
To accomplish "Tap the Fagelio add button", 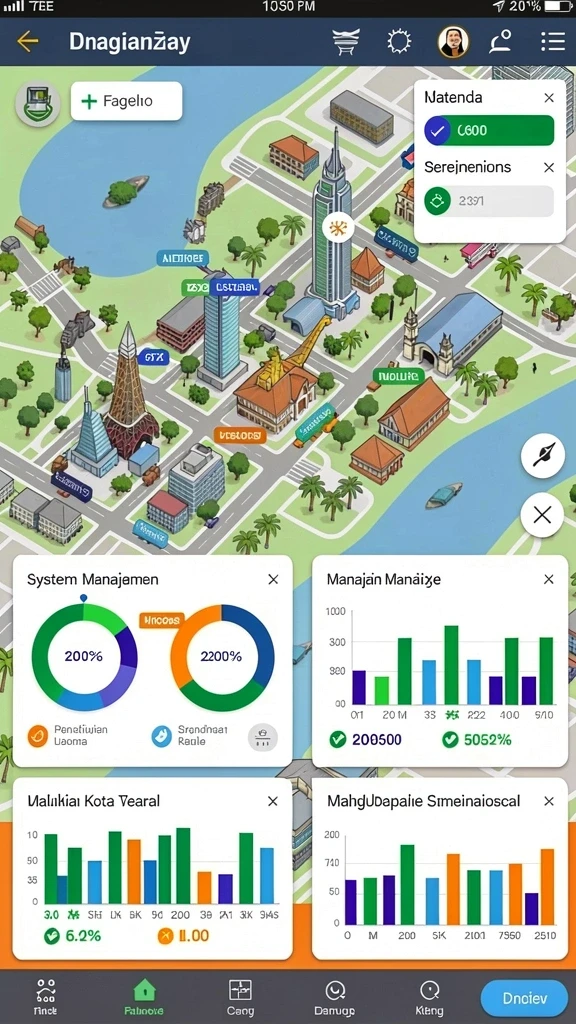I will [x=126, y=101].
